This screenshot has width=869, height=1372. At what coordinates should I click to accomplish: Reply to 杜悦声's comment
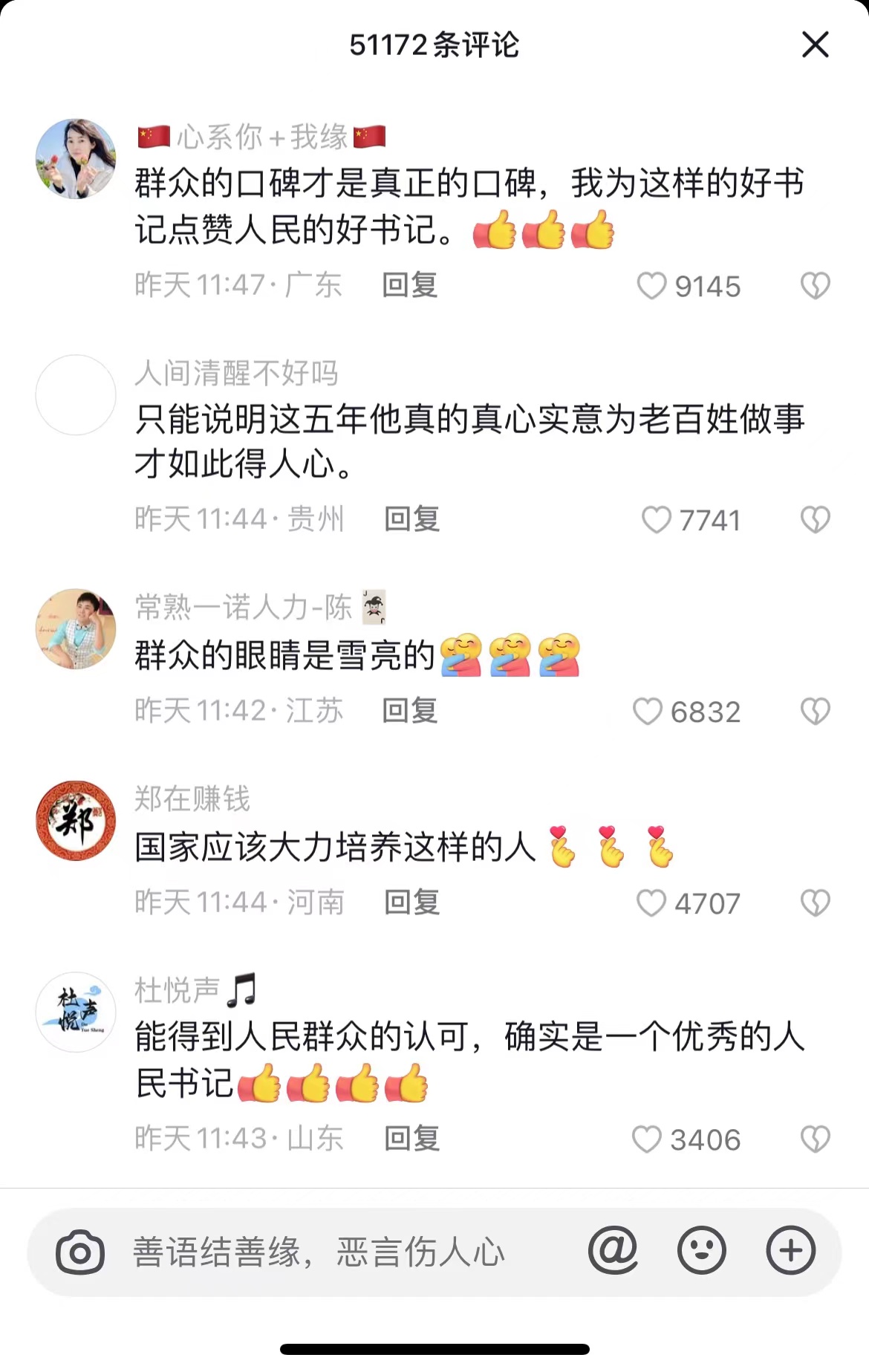(x=411, y=1139)
